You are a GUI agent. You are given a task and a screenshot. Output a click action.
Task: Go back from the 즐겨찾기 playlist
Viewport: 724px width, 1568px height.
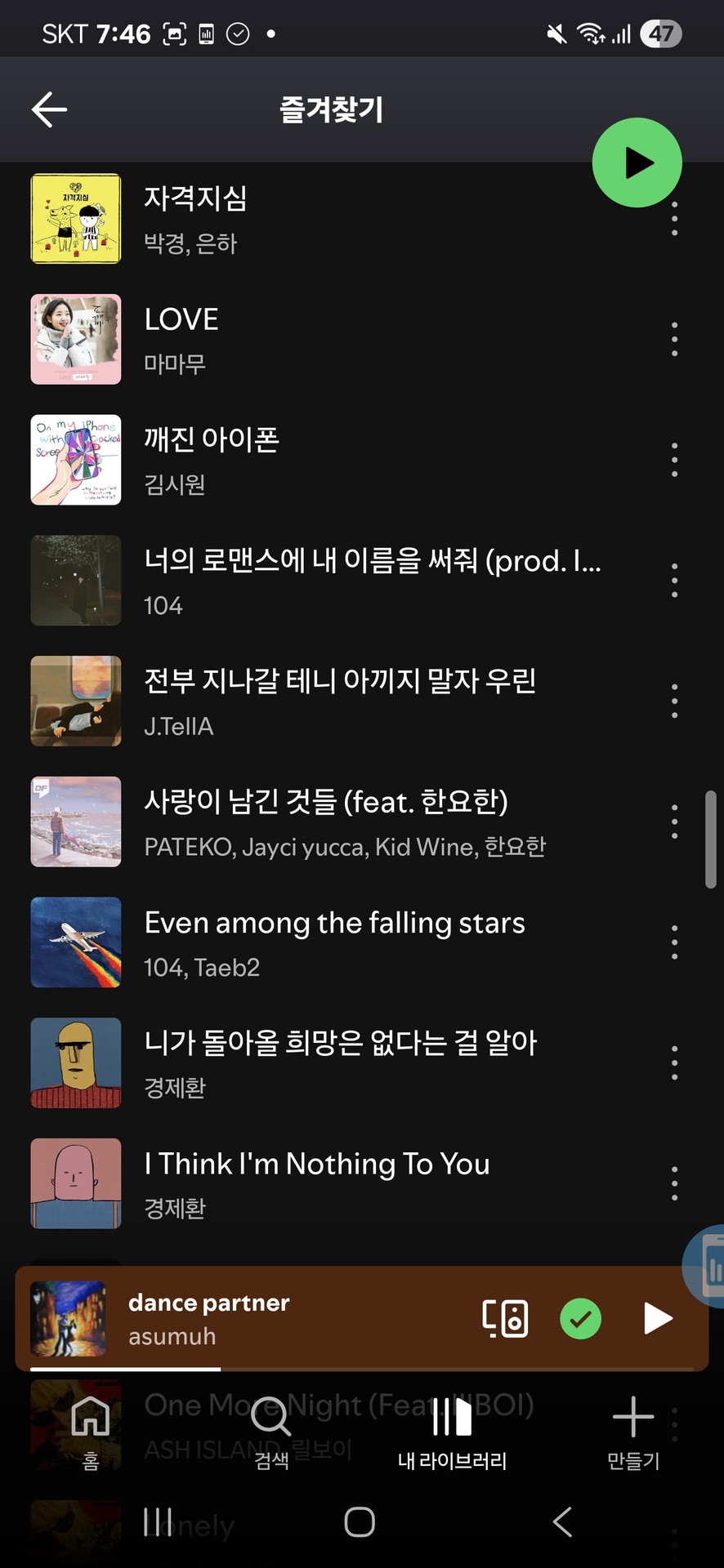[x=49, y=109]
